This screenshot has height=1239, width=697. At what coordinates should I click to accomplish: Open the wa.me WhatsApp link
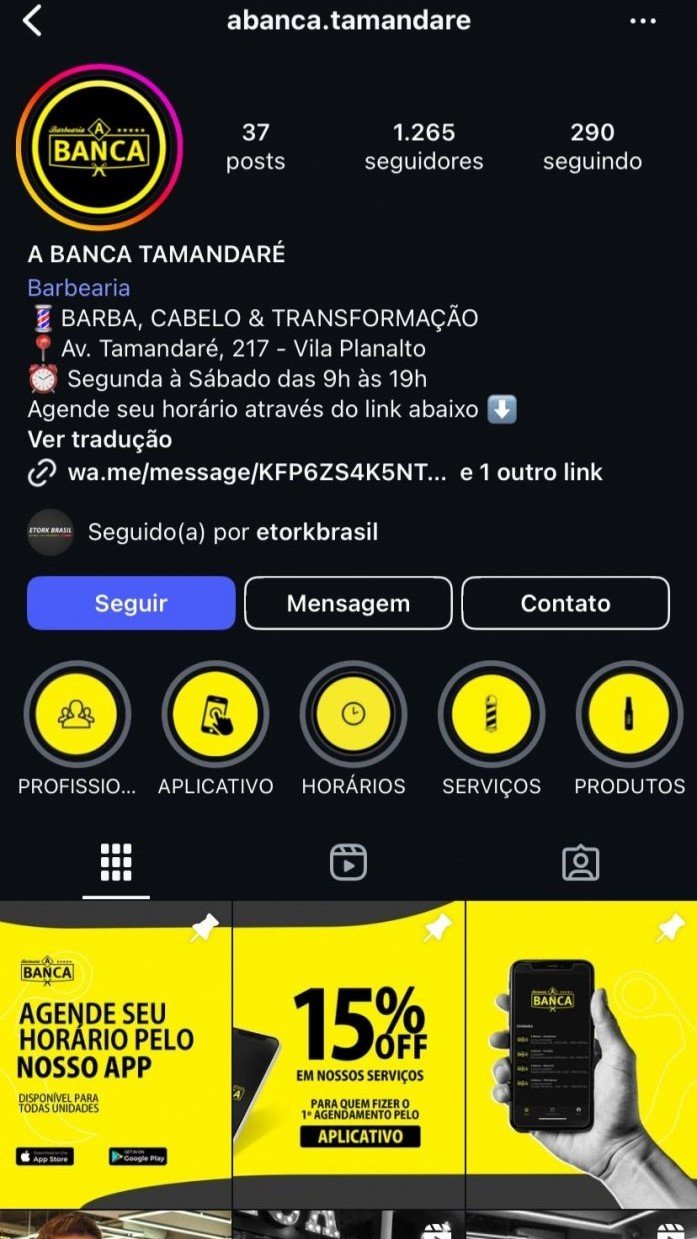pos(256,473)
